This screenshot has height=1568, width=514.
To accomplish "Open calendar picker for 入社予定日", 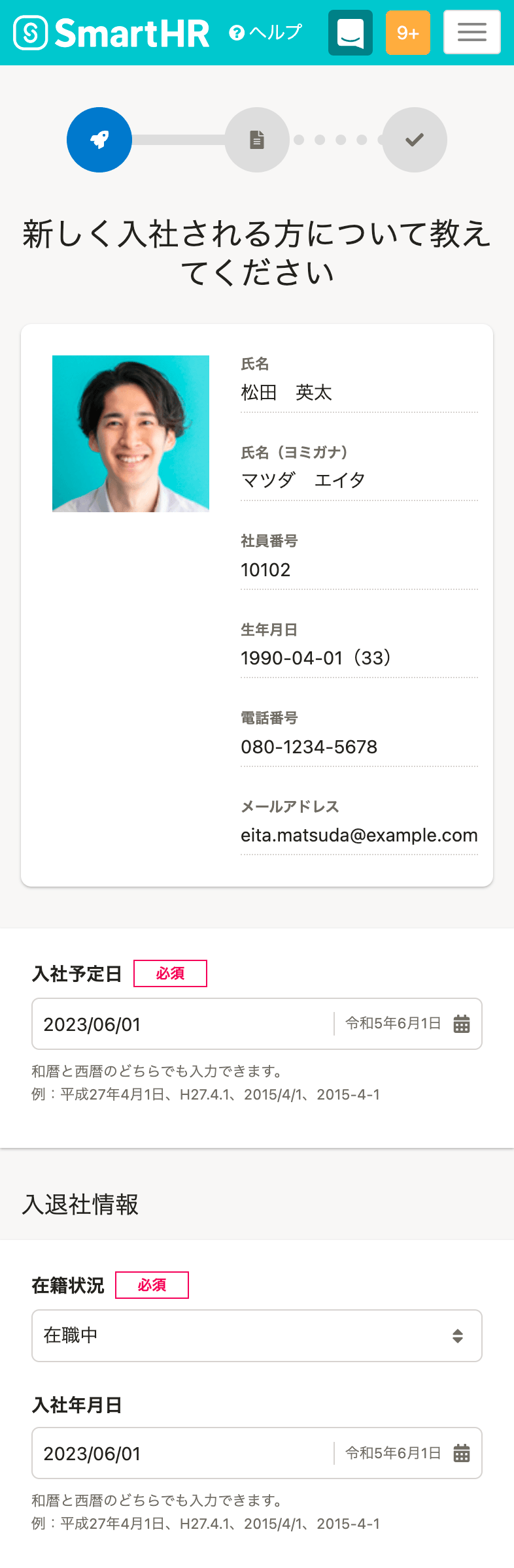I will pyautogui.click(x=462, y=1024).
